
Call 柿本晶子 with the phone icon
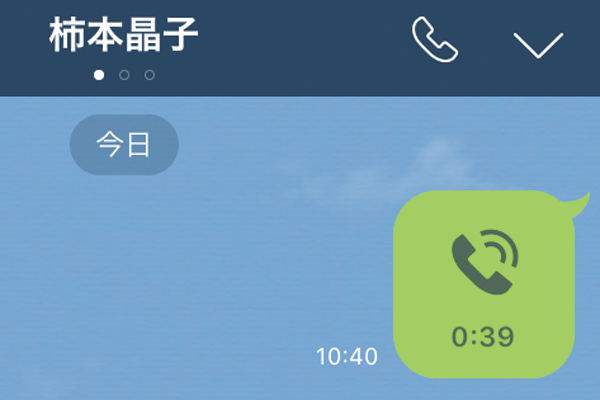pos(435,40)
